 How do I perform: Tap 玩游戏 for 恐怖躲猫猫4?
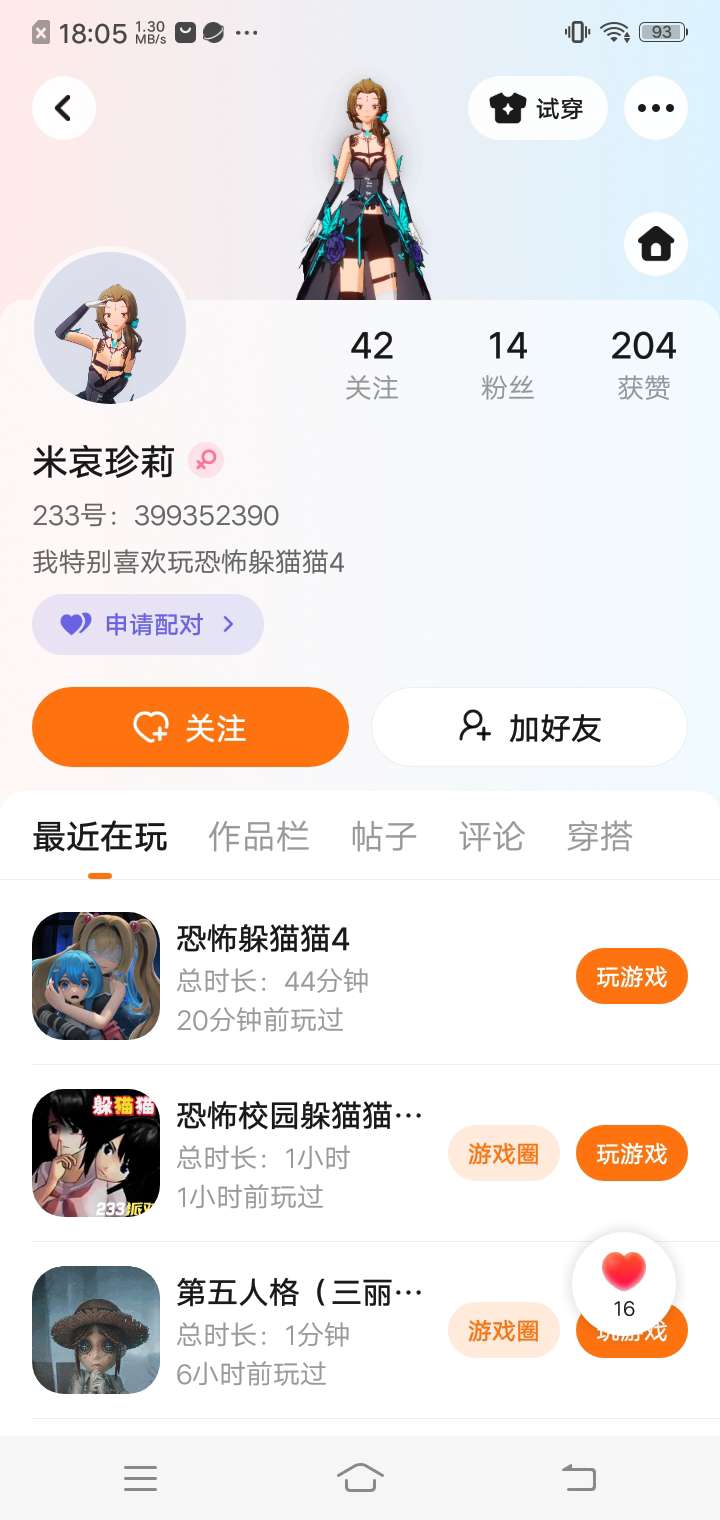[631, 976]
